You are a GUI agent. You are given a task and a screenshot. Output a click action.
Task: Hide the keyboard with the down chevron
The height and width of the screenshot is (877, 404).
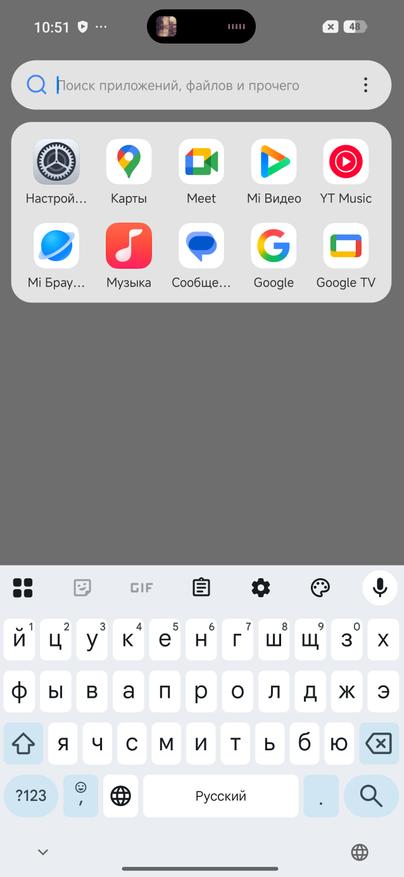(x=43, y=852)
